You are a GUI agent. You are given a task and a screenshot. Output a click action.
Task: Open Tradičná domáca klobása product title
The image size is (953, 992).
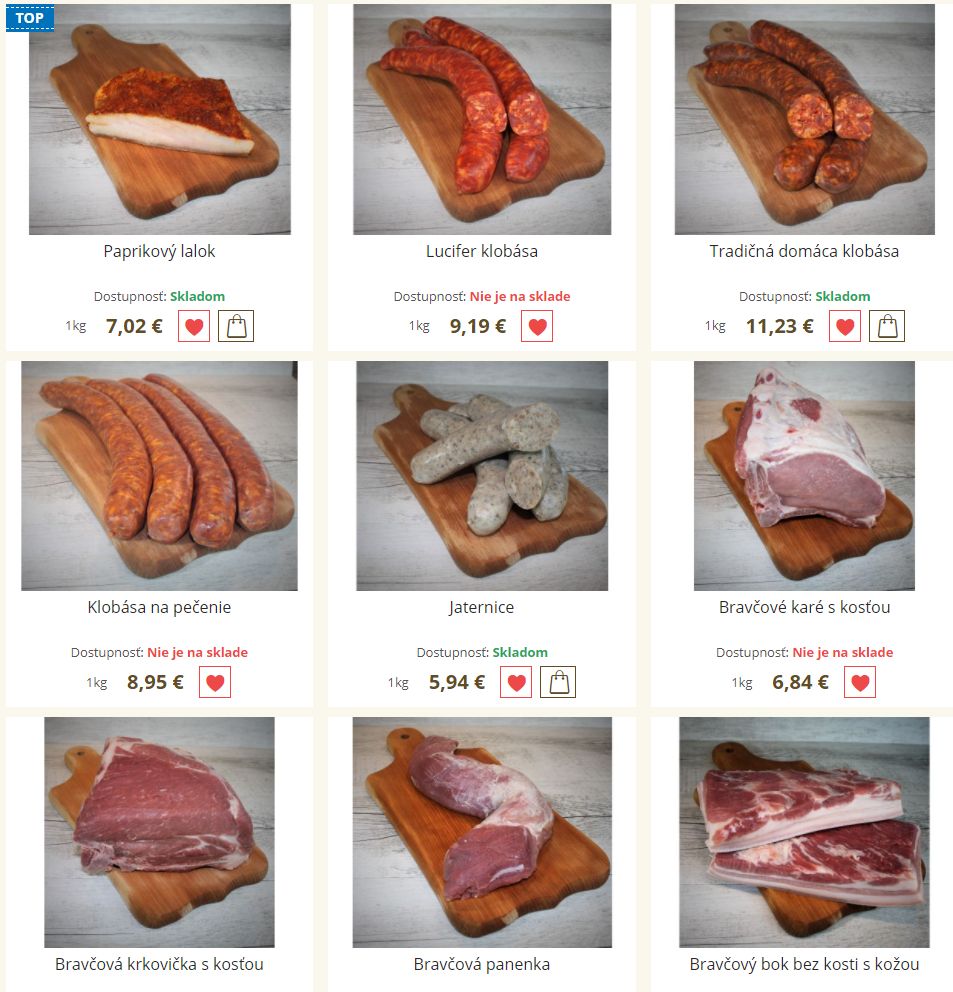(804, 251)
